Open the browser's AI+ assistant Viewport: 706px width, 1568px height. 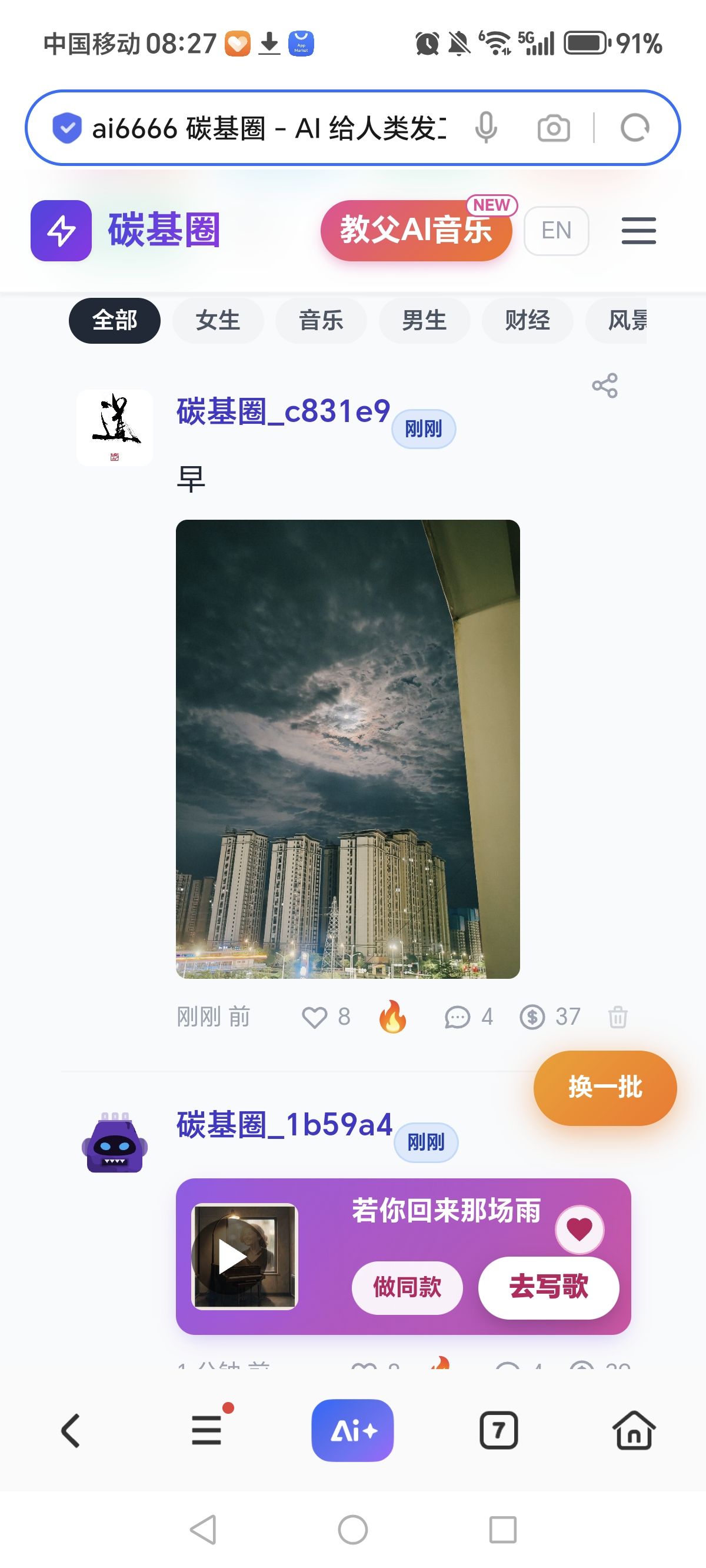coord(352,1430)
